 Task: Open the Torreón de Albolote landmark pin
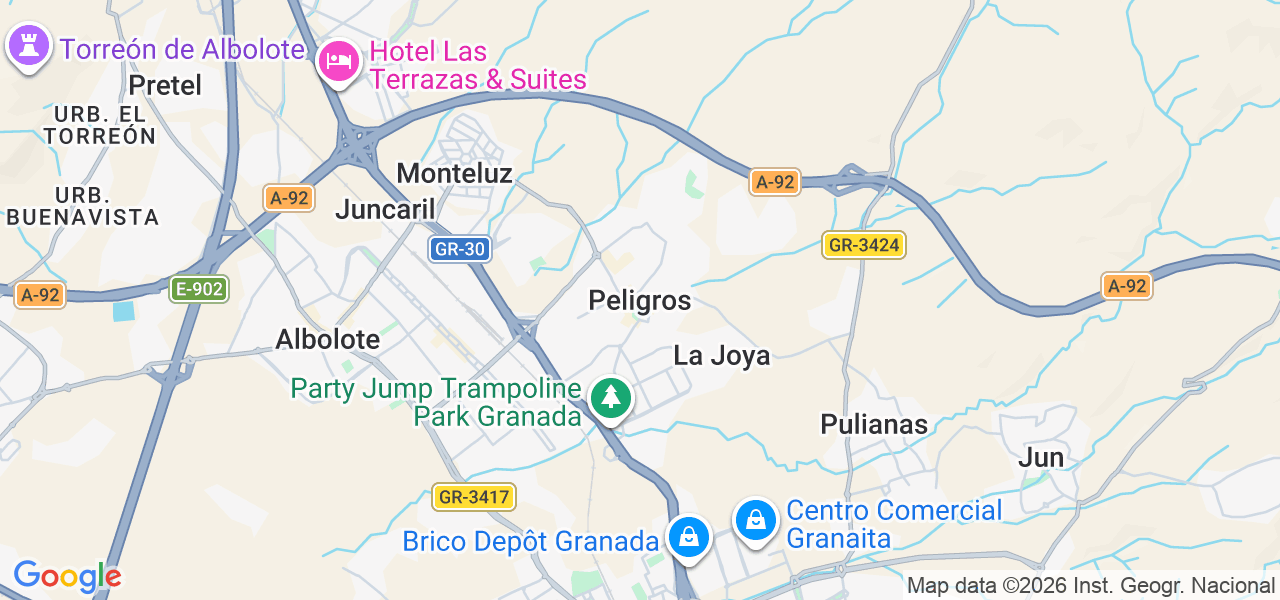[x=29, y=46]
